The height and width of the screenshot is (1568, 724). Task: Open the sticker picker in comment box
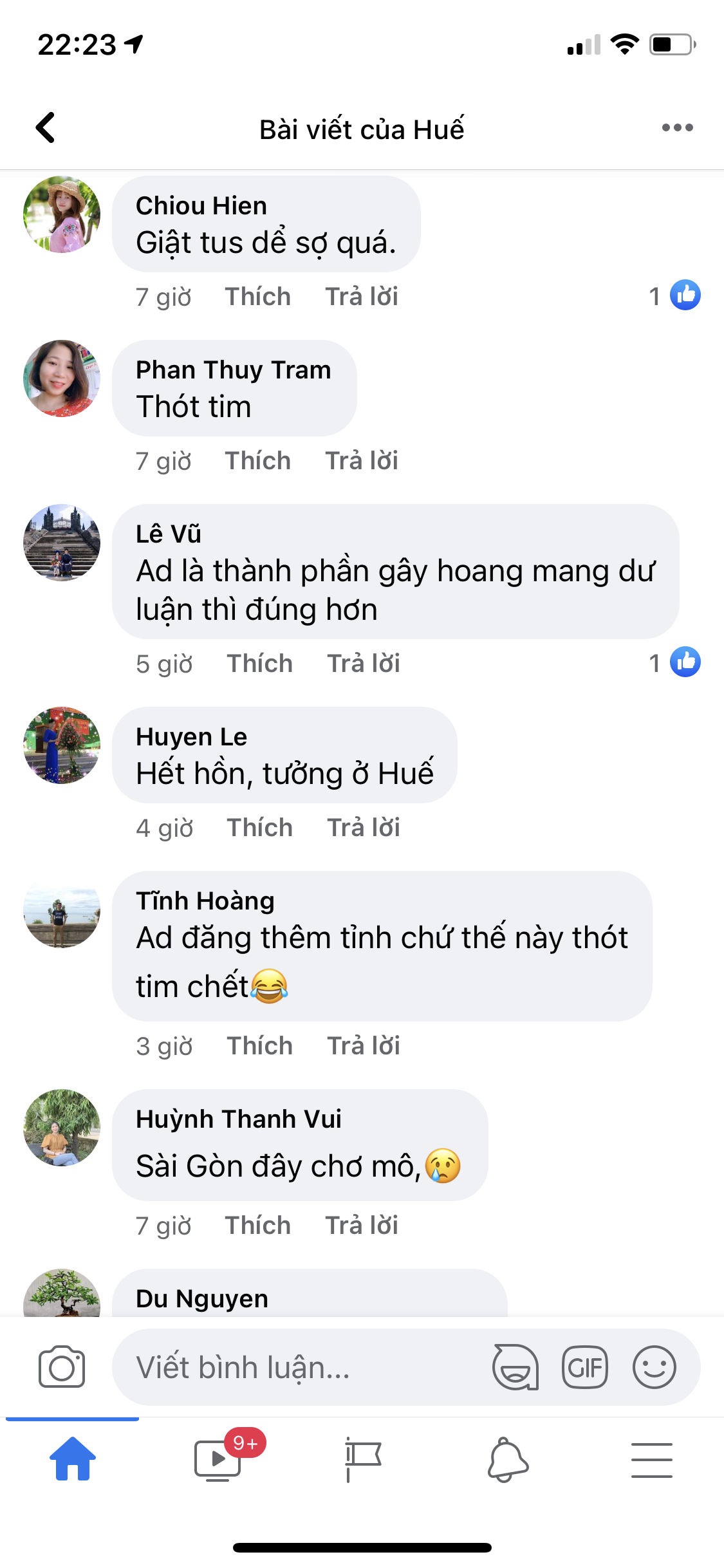(x=515, y=1367)
